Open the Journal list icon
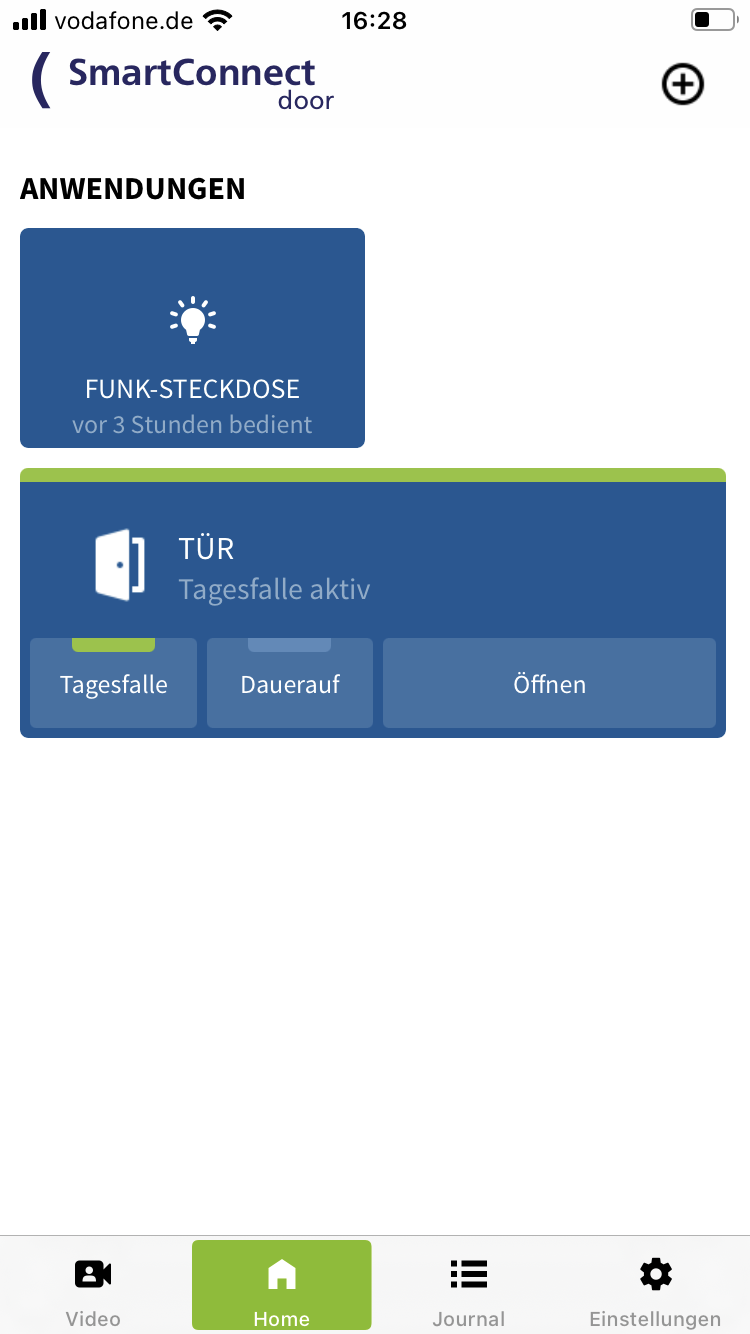This screenshot has height=1334, width=750. tap(468, 1274)
